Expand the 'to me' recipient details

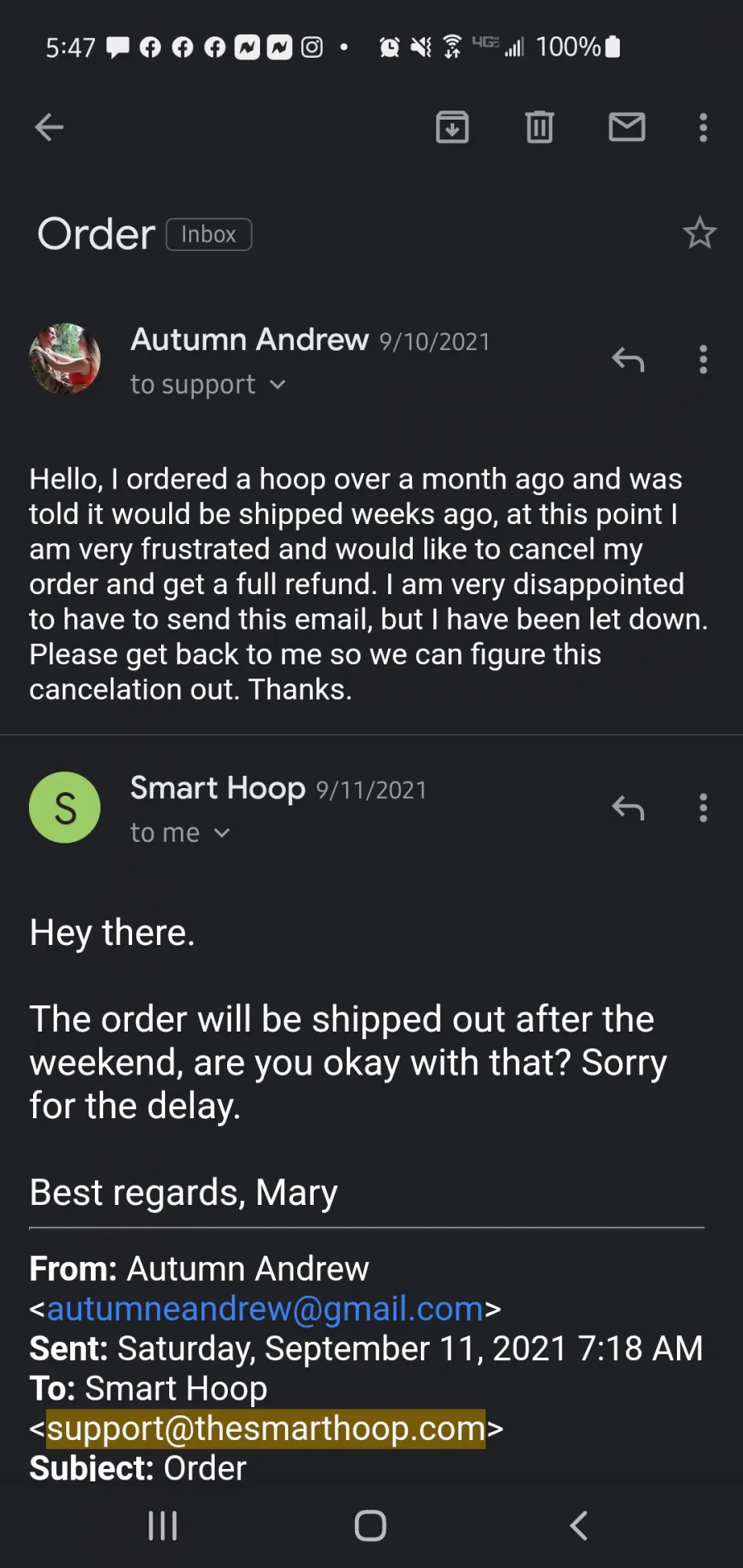180,833
